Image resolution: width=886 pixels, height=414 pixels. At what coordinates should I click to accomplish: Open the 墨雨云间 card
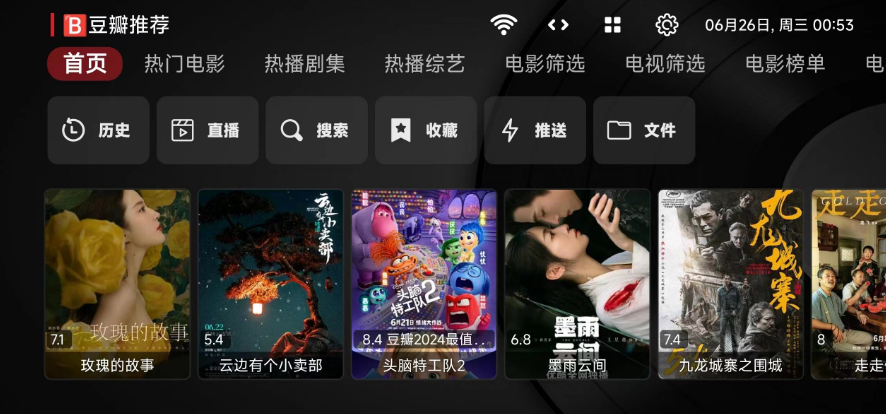(x=577, y=284)
